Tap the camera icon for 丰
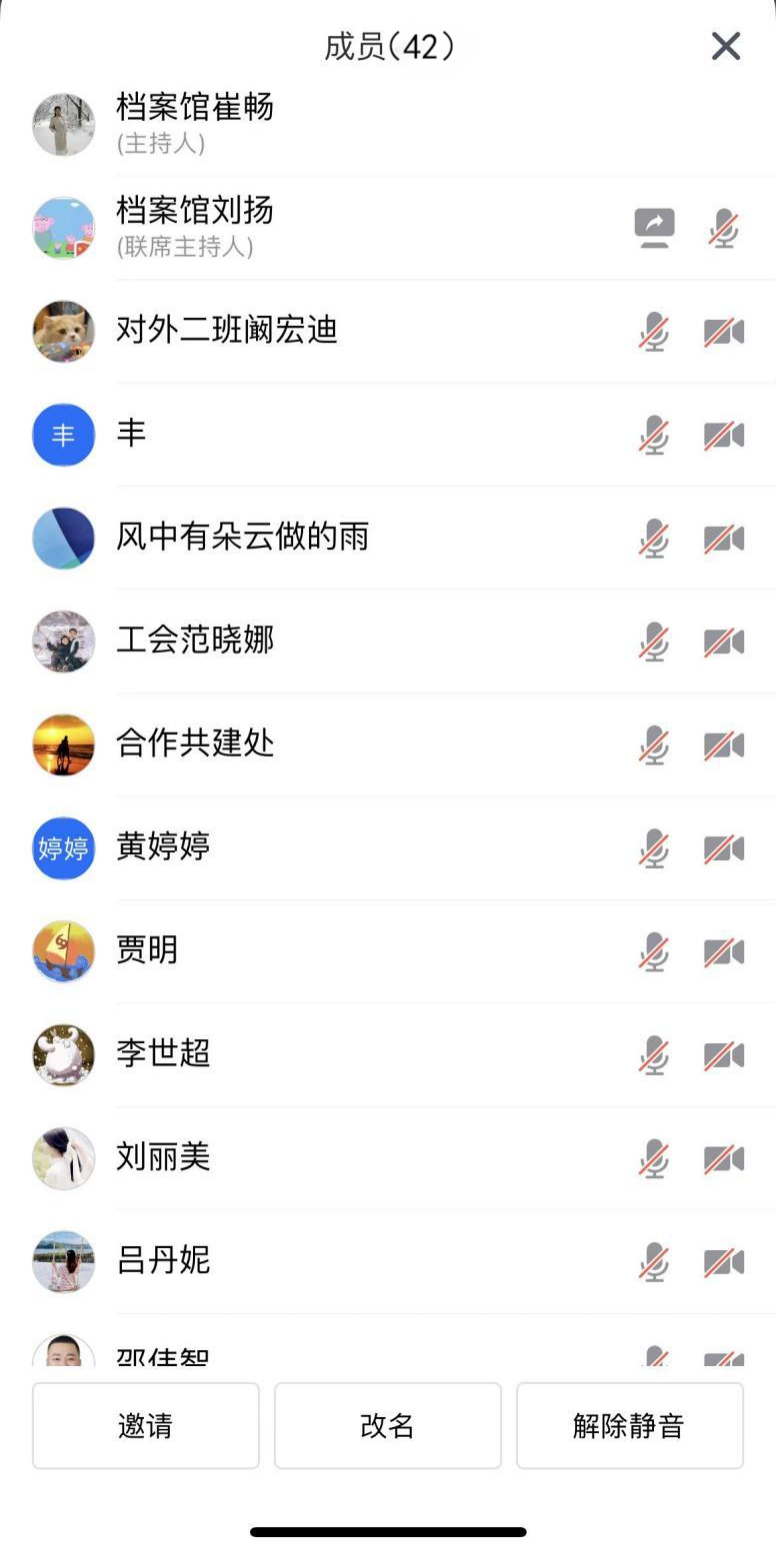Image resolution: width=777 pixels, height=1553 pixels. click(723, 435)
